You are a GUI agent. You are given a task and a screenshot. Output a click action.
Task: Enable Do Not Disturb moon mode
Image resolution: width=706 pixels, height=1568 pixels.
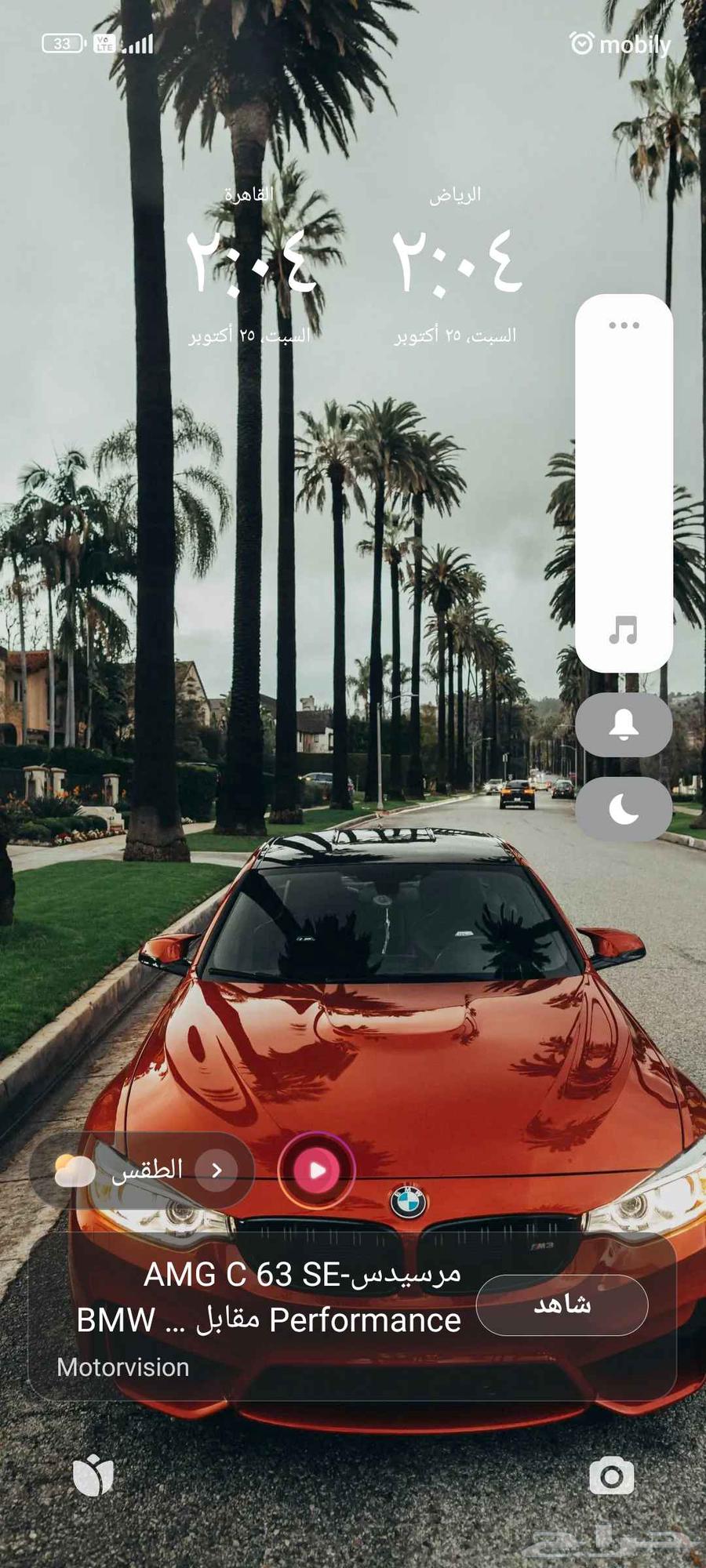tap(624, 809)
